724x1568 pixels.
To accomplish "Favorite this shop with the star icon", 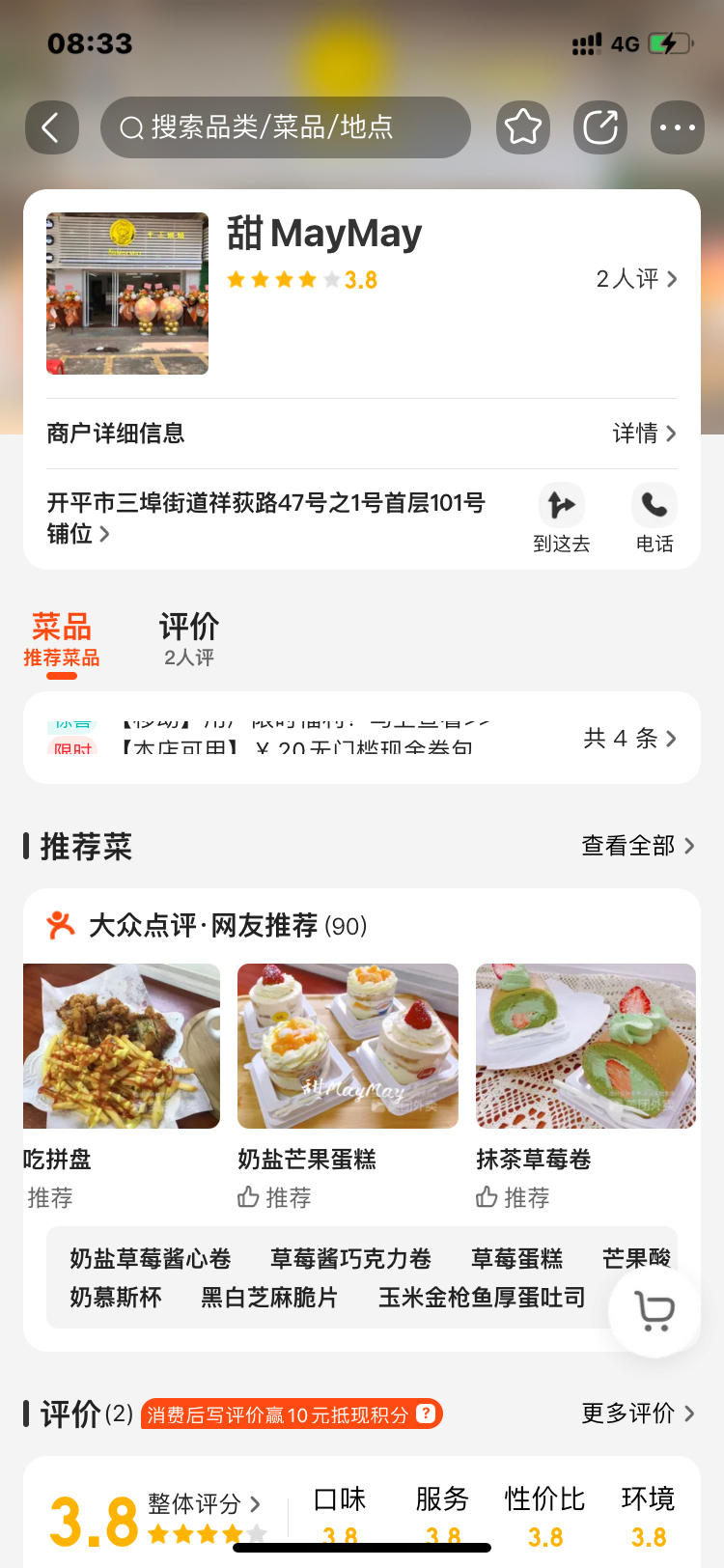I will pos(523,127).
